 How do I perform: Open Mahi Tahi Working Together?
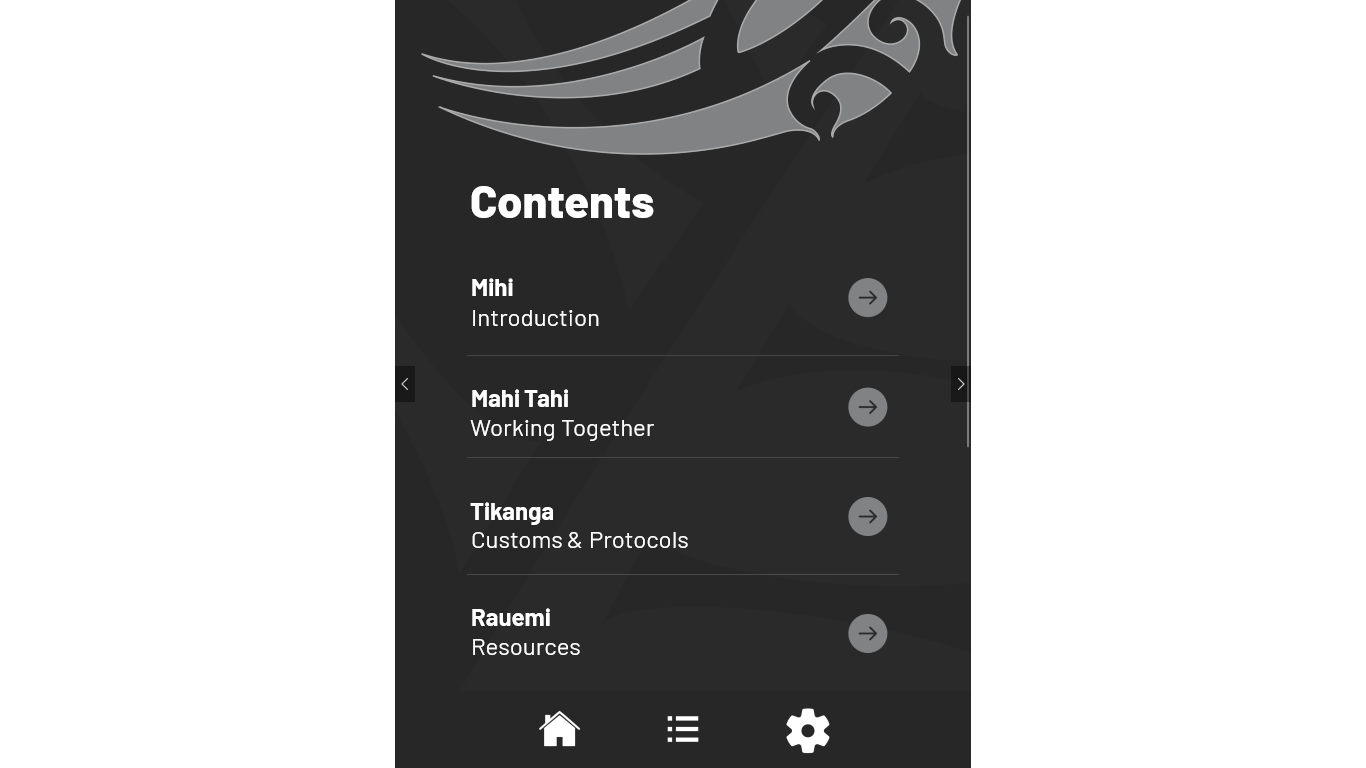(x=867, y=407)
